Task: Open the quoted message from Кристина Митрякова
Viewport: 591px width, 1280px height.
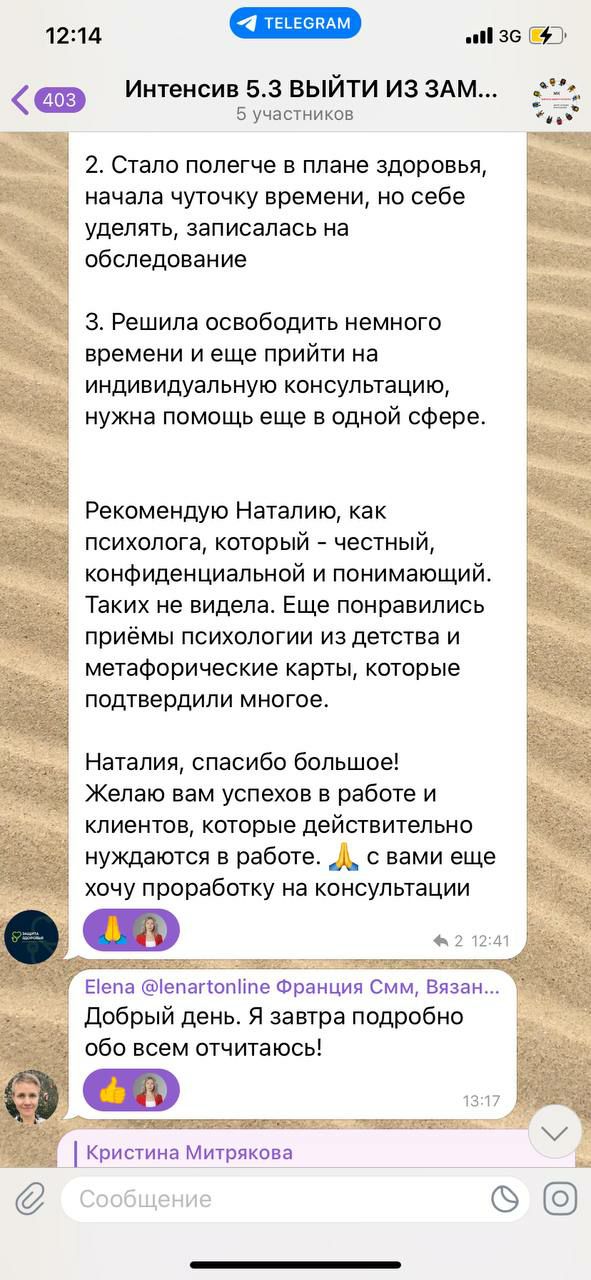Action: [320, 1152]
